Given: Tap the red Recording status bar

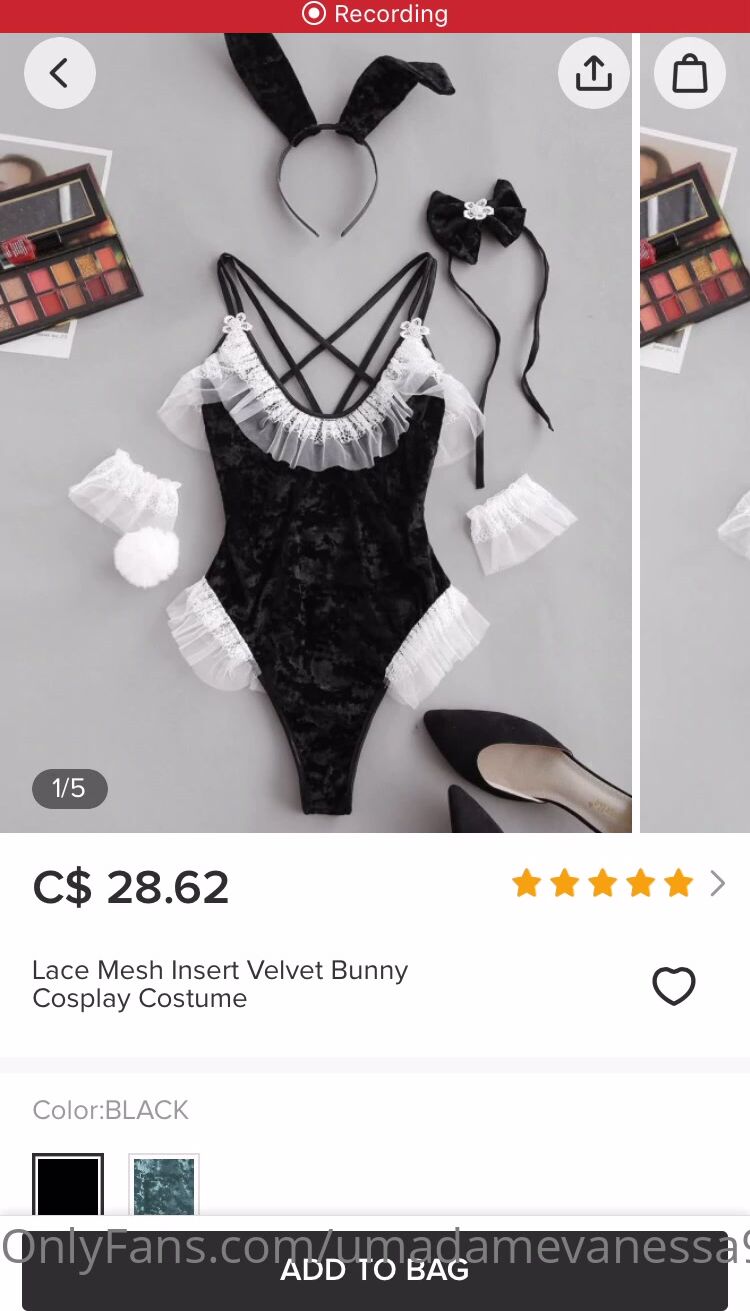Looking at the screenshot, I should 375,15.
